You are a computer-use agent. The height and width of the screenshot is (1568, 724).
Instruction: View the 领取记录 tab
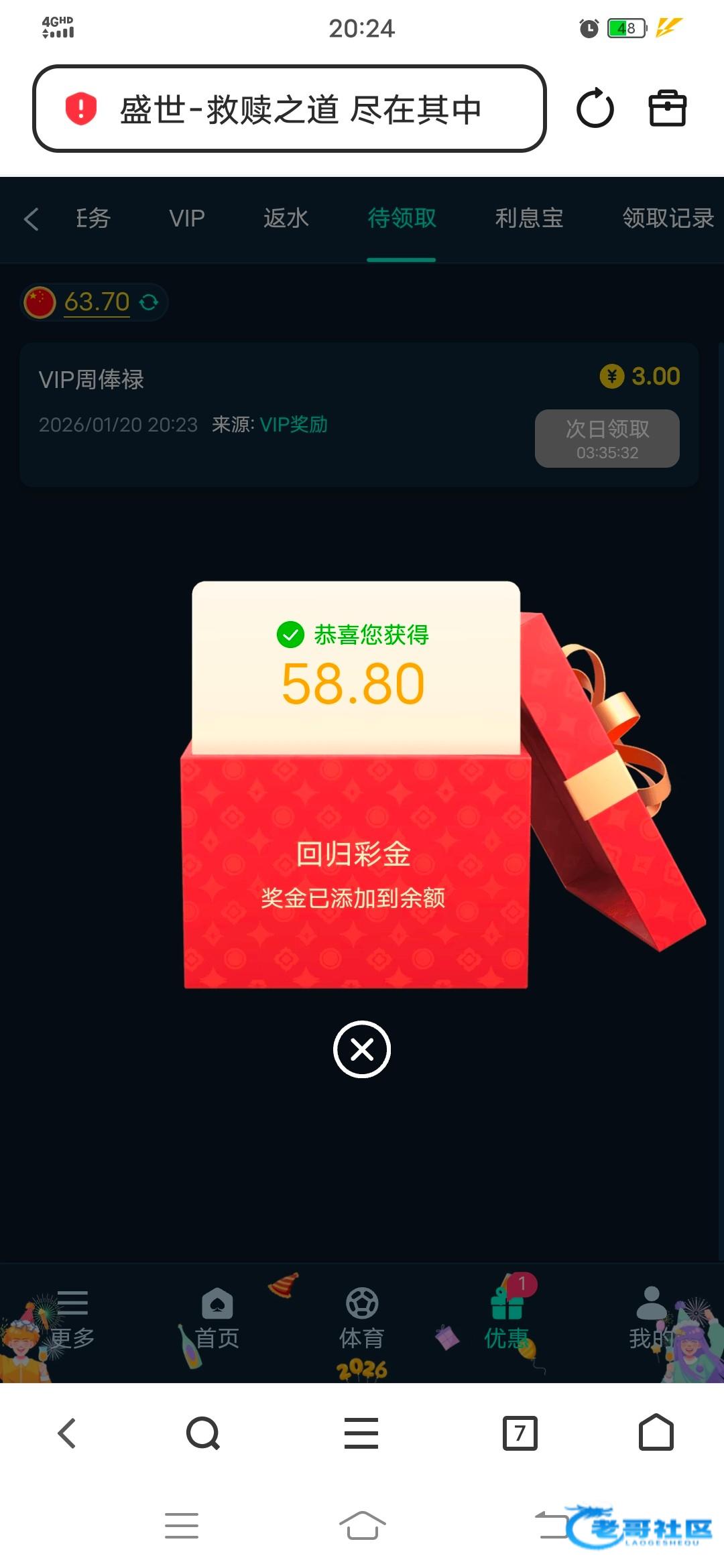pyautogui.click(x=668, y=218)
